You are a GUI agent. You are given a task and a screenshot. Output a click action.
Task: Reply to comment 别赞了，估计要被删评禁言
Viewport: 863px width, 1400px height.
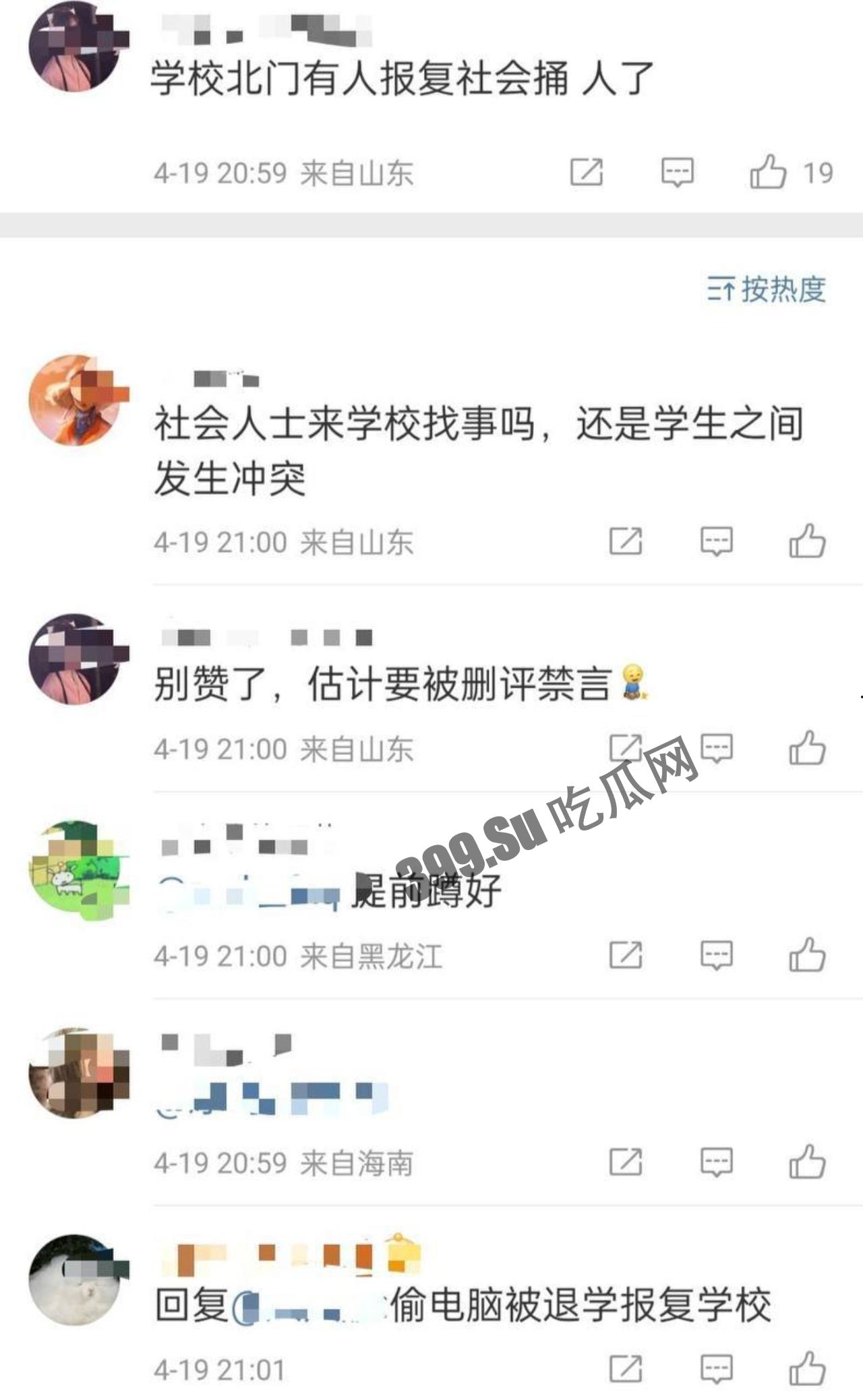click(716, 748)
